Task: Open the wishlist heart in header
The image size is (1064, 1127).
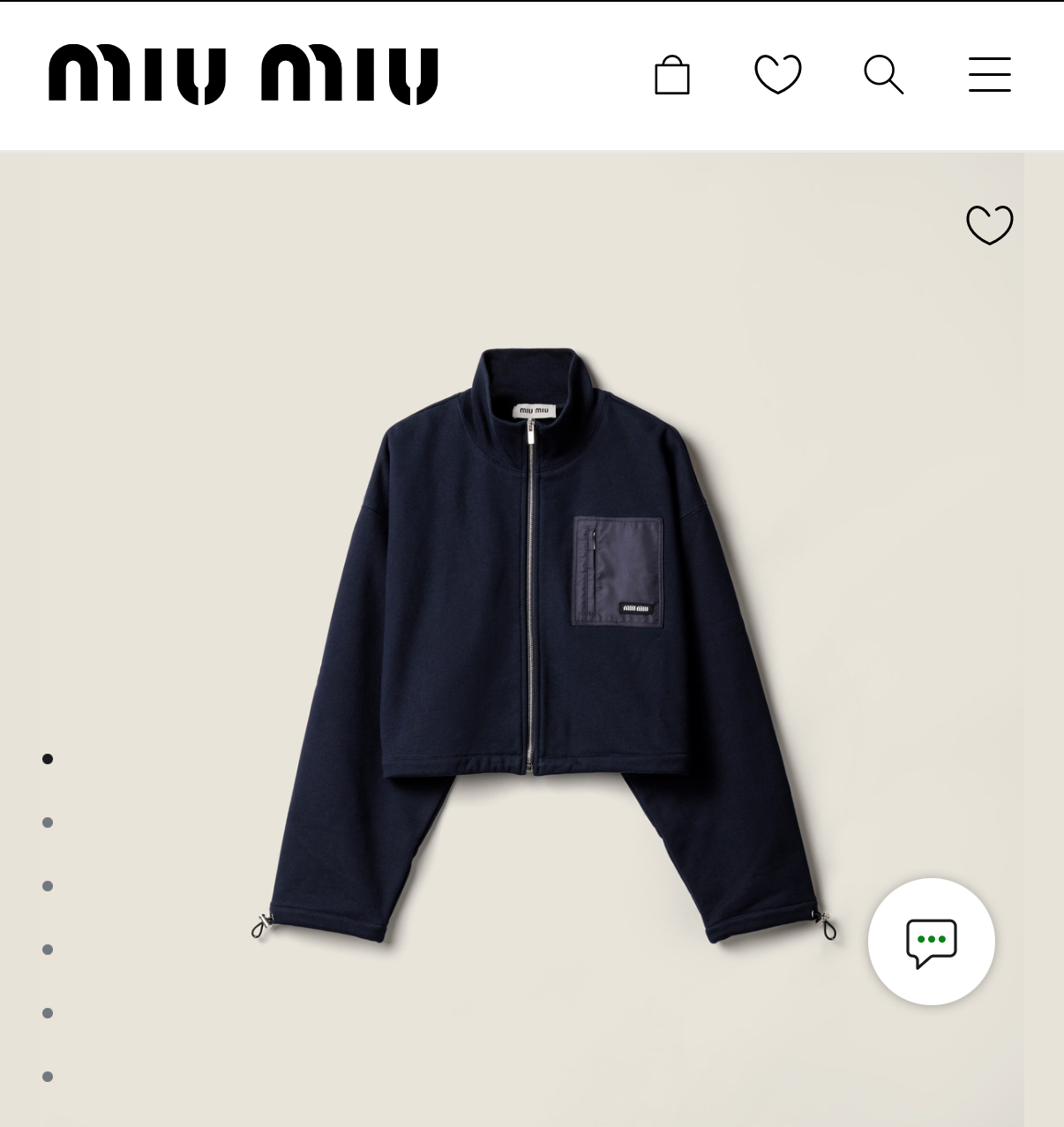Action: coord(778,74)
